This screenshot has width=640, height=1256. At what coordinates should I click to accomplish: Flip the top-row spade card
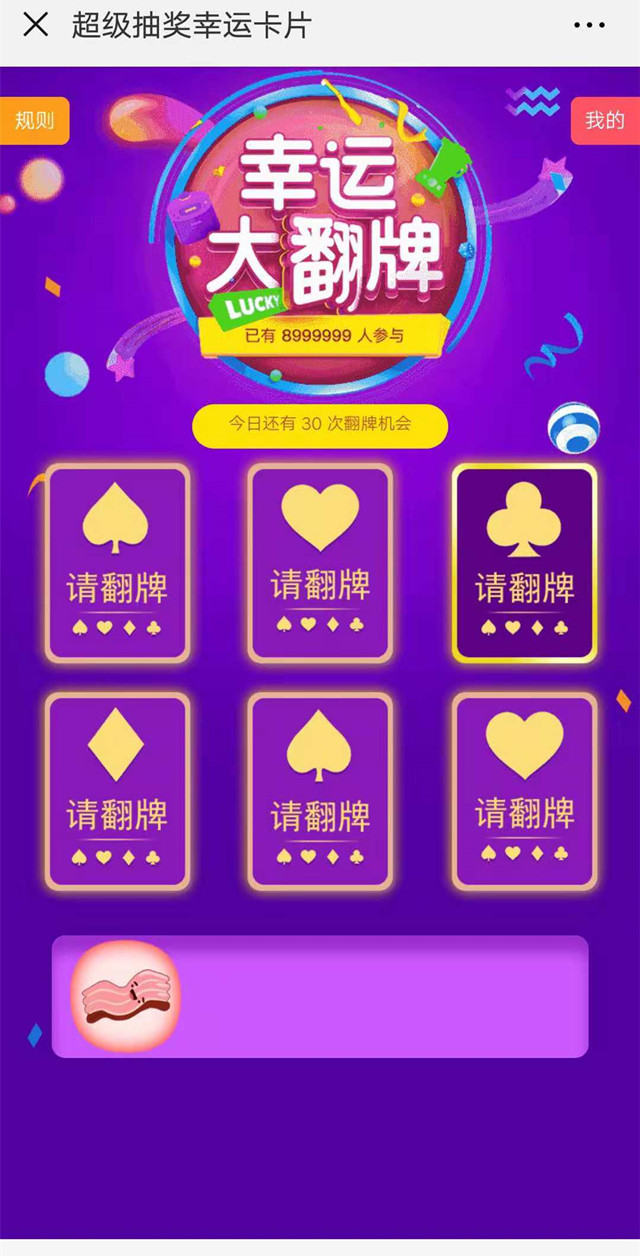tap(117, 563)
